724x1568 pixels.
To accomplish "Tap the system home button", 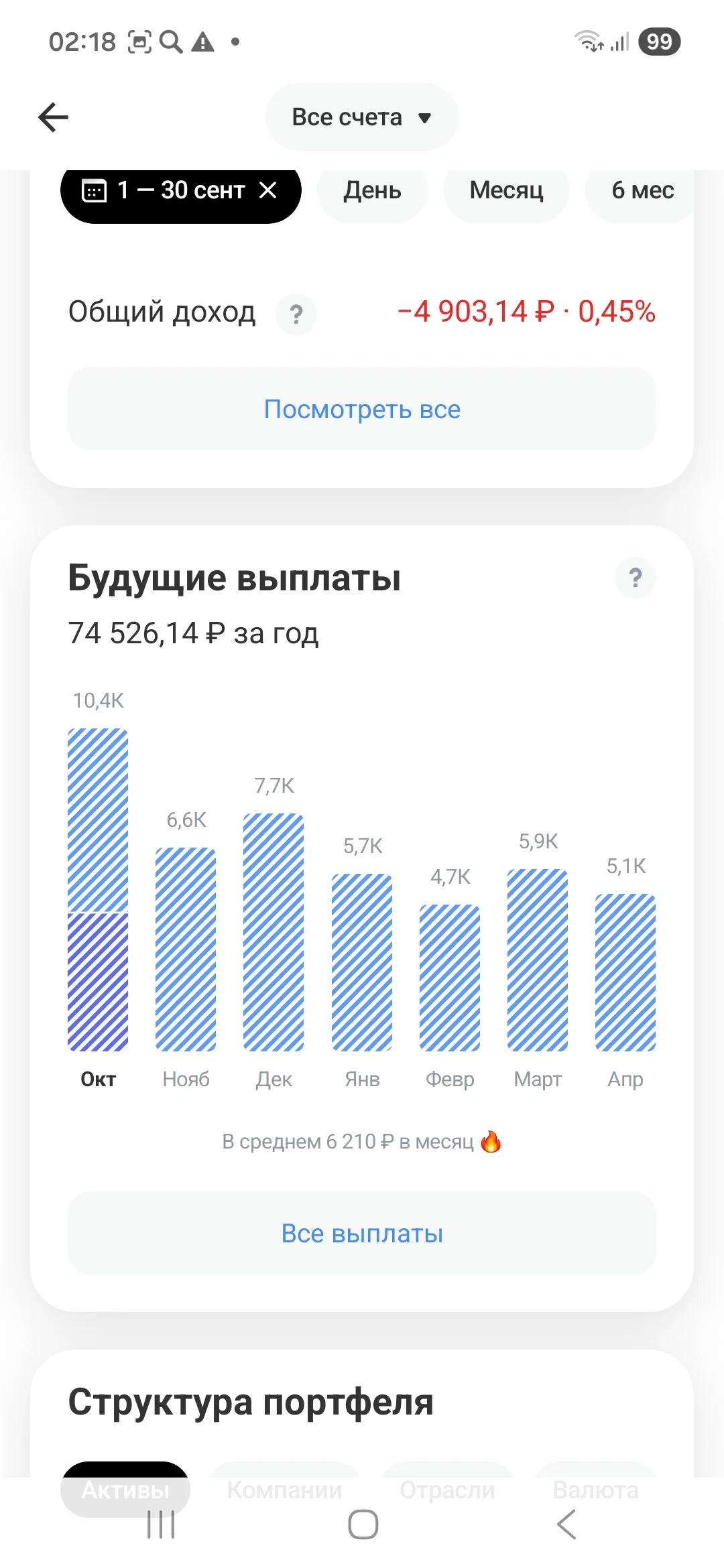I will tap(363, 1524).
